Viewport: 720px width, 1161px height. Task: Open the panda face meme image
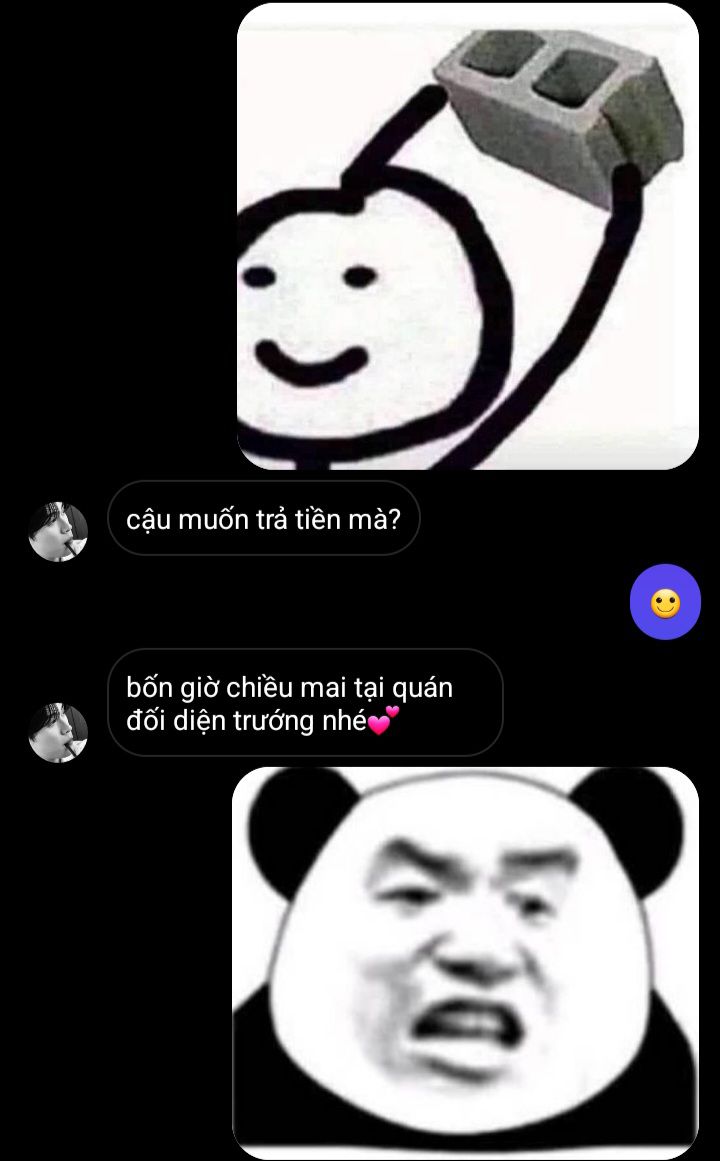pos(465,963)
